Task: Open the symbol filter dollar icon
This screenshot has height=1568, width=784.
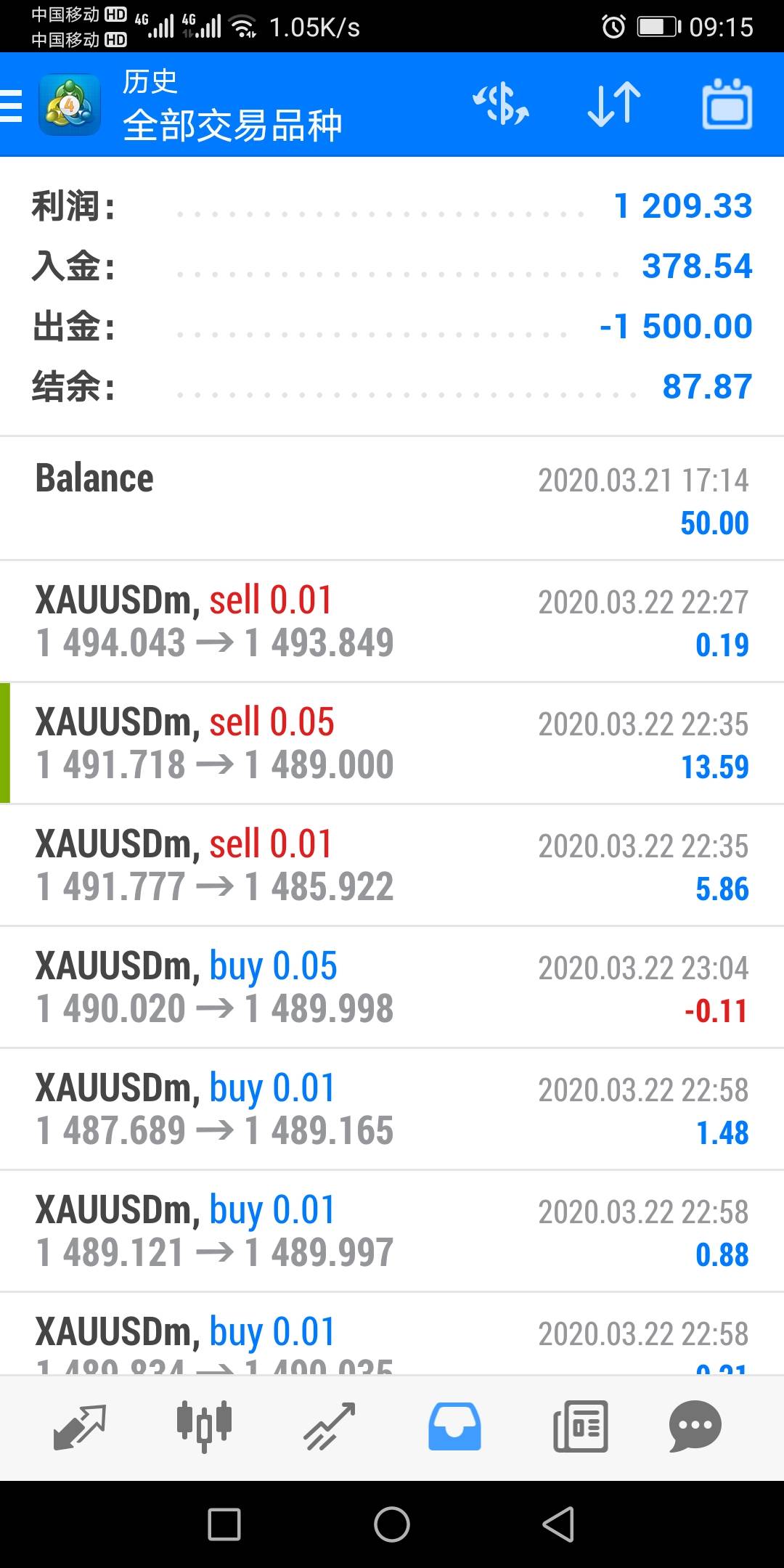Action: [x=501, y=105]
